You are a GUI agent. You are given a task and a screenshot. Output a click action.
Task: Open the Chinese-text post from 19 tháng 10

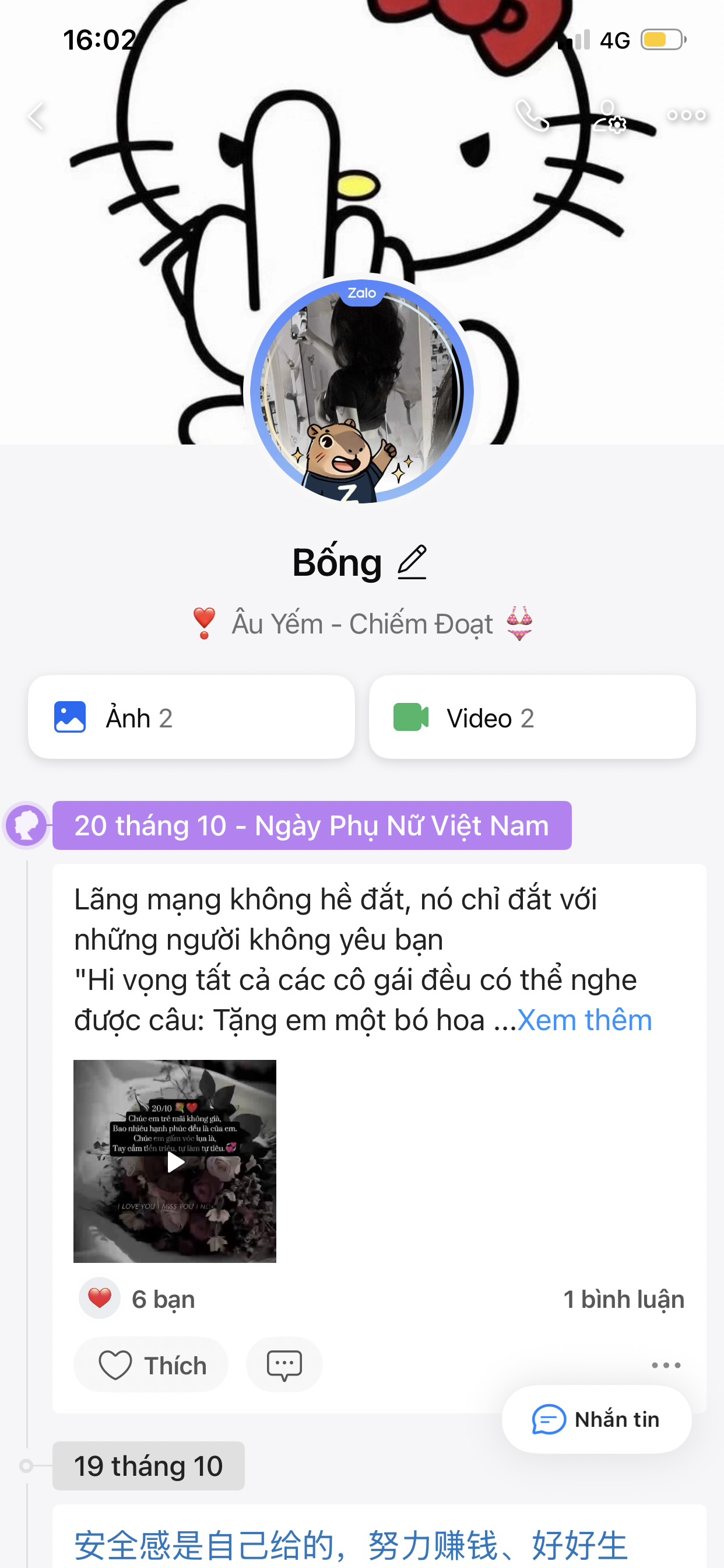(350, 1543)
